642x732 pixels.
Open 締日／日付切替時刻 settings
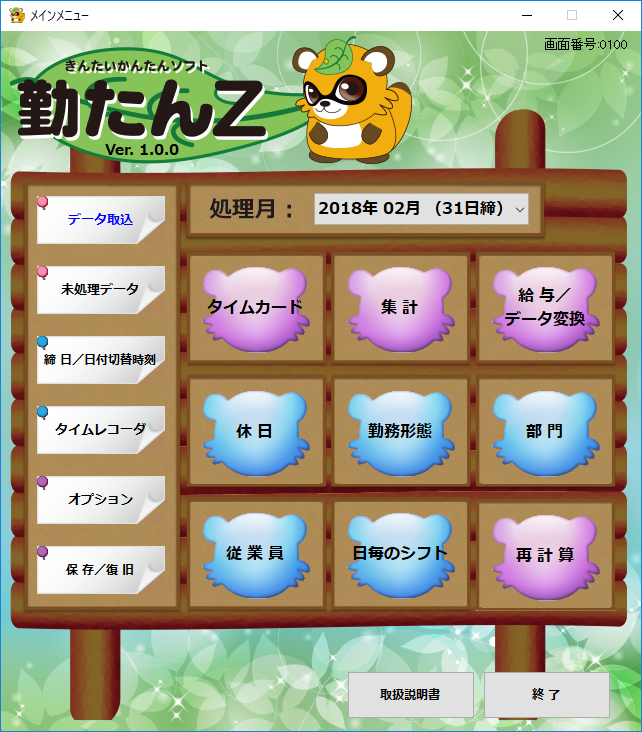coord(100,359)
